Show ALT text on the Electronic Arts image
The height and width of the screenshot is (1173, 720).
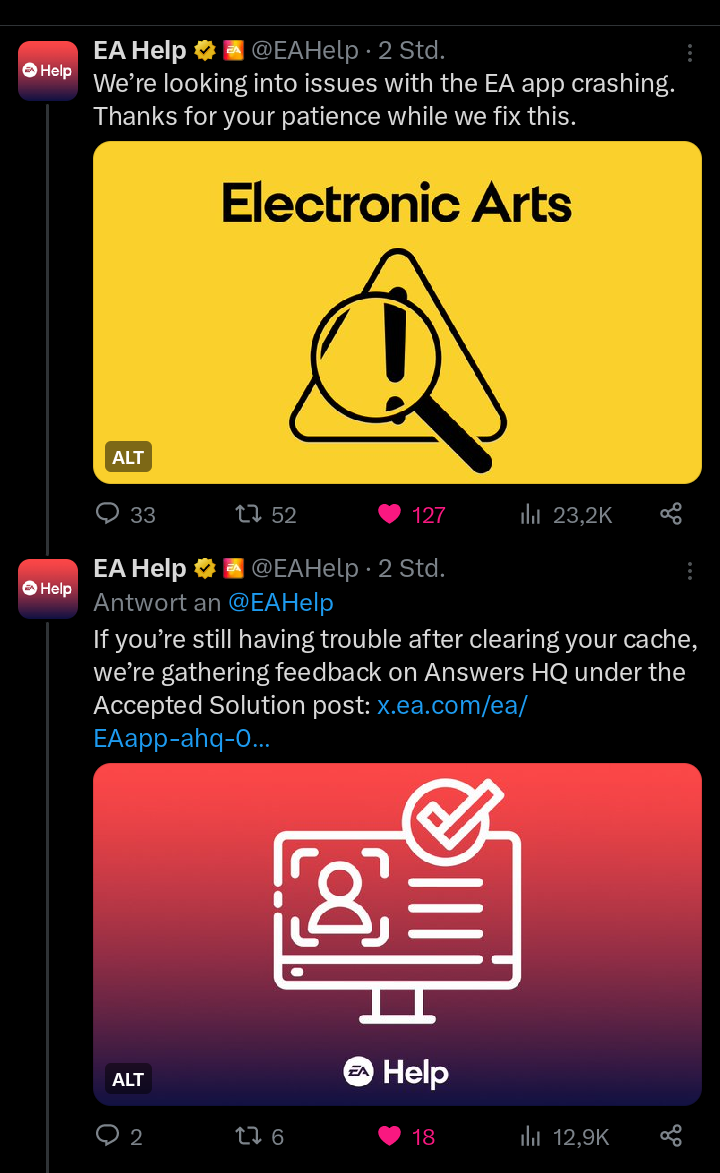coord(128,458)
